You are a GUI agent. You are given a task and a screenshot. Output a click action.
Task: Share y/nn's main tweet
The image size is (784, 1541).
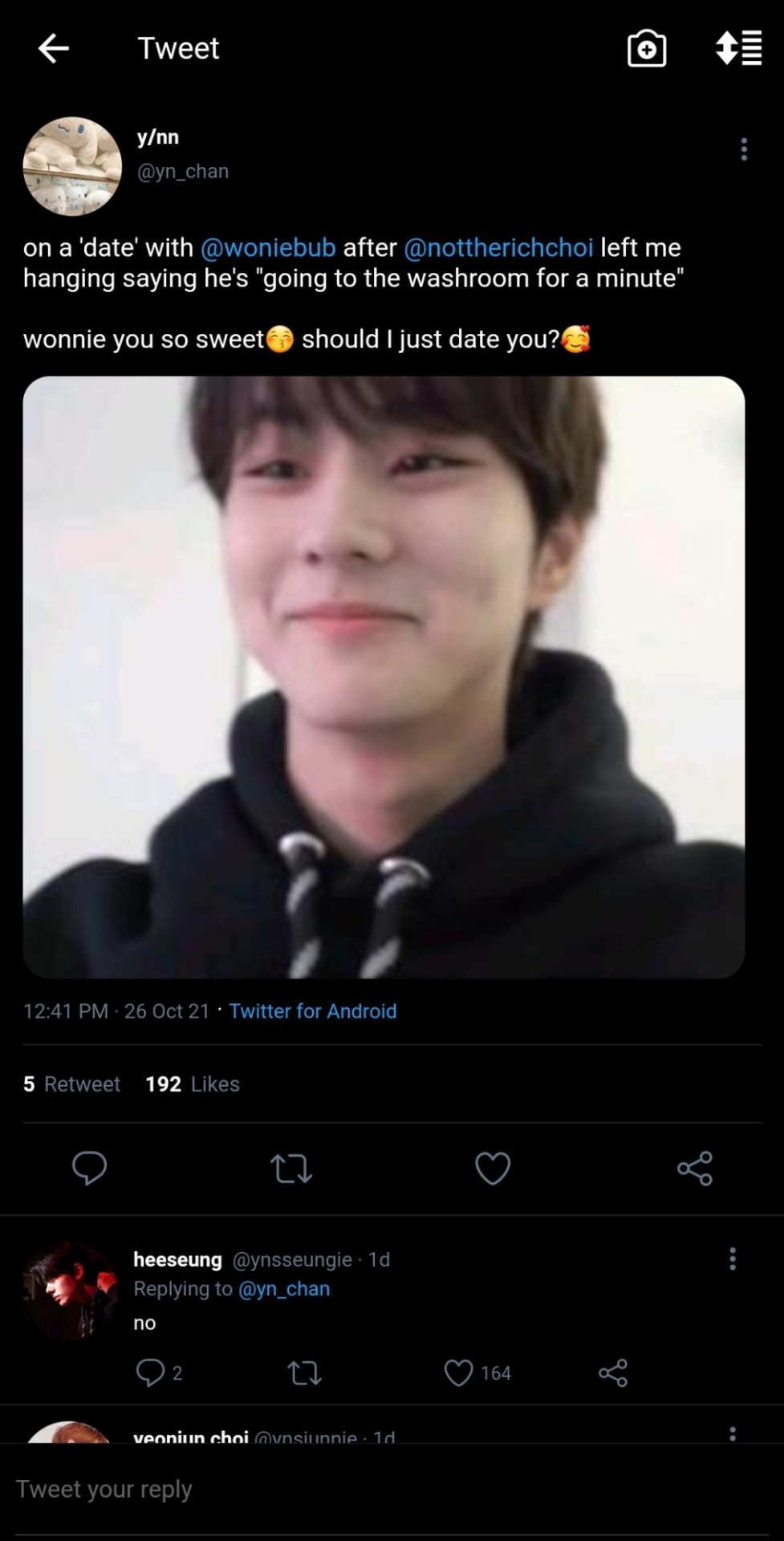(x=694, y=1168)
